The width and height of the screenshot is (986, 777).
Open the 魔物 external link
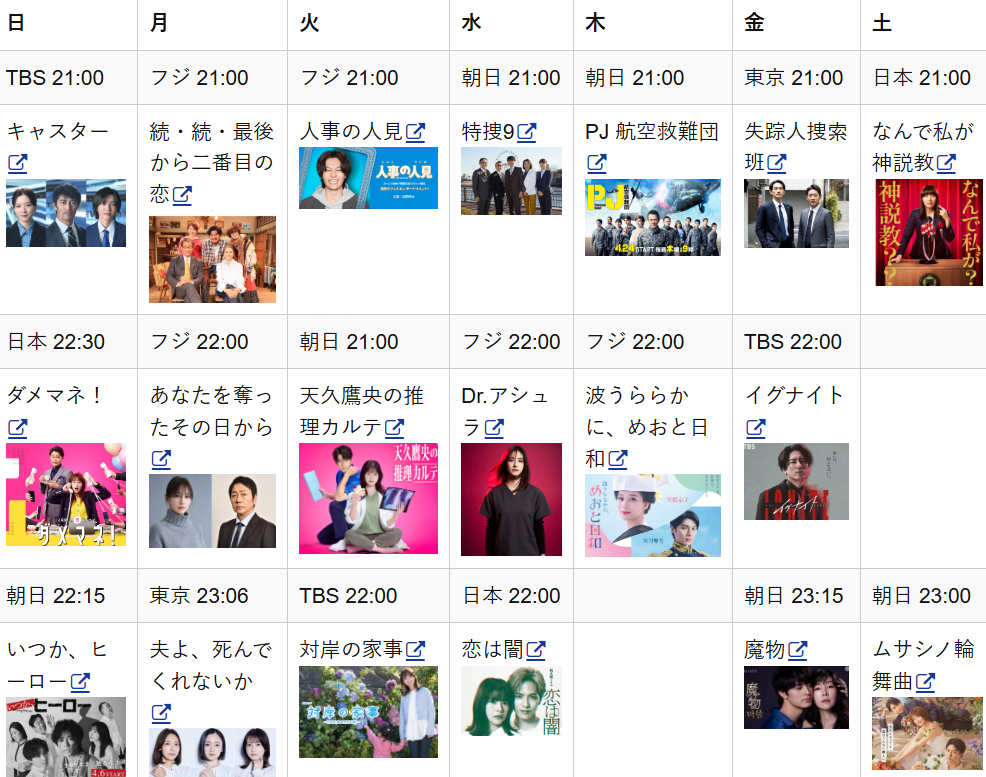coord(797,650)
